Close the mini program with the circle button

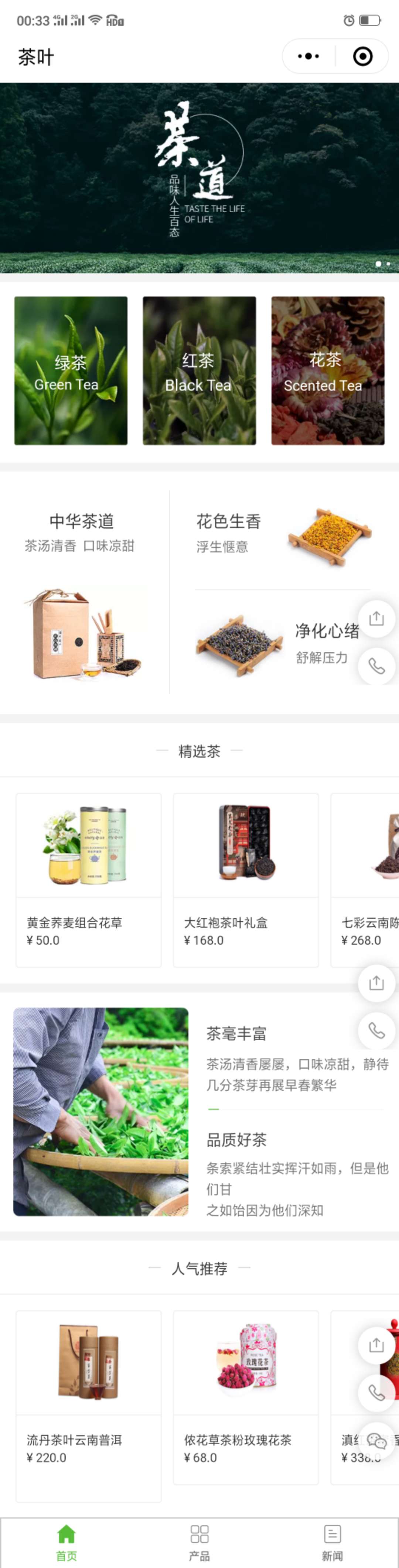362,57
